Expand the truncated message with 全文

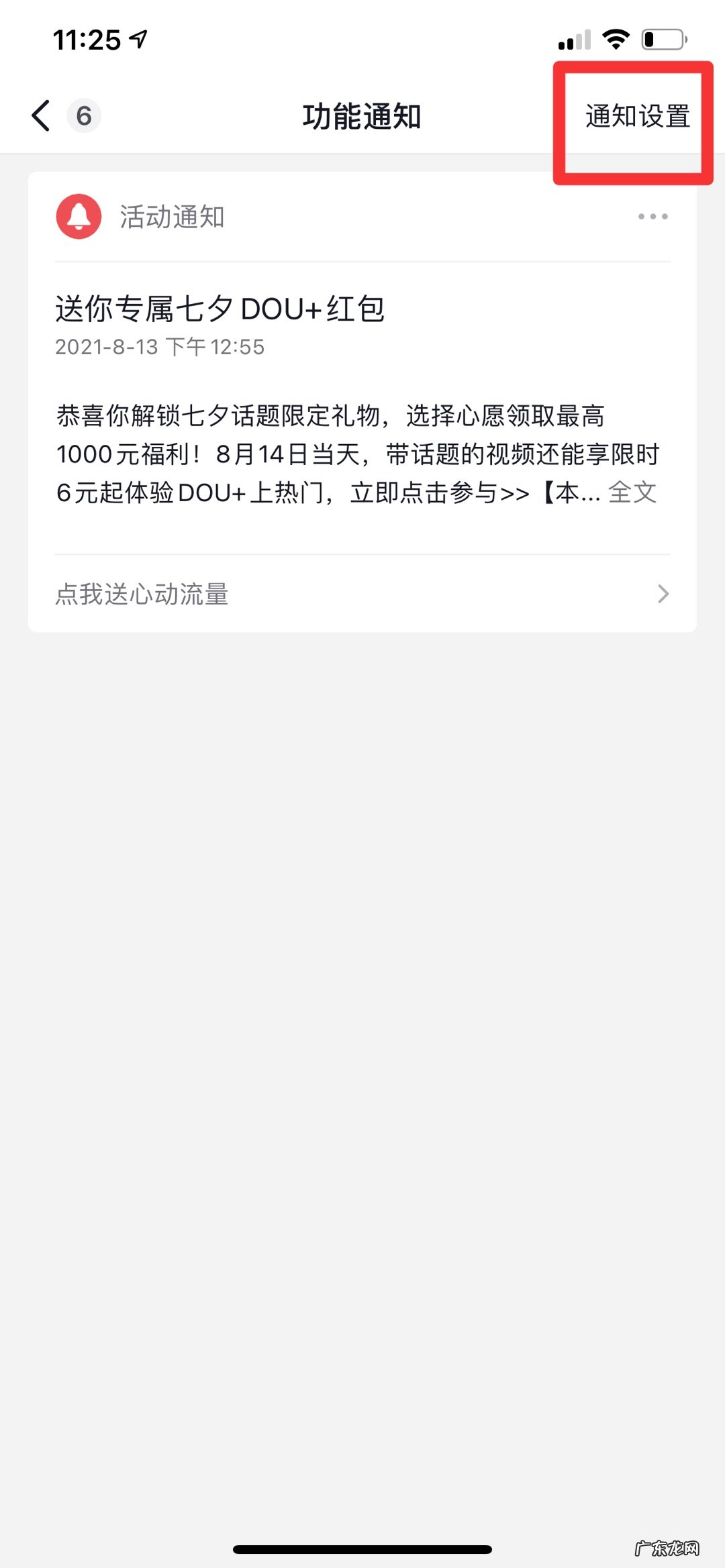(x=632, y=492)
